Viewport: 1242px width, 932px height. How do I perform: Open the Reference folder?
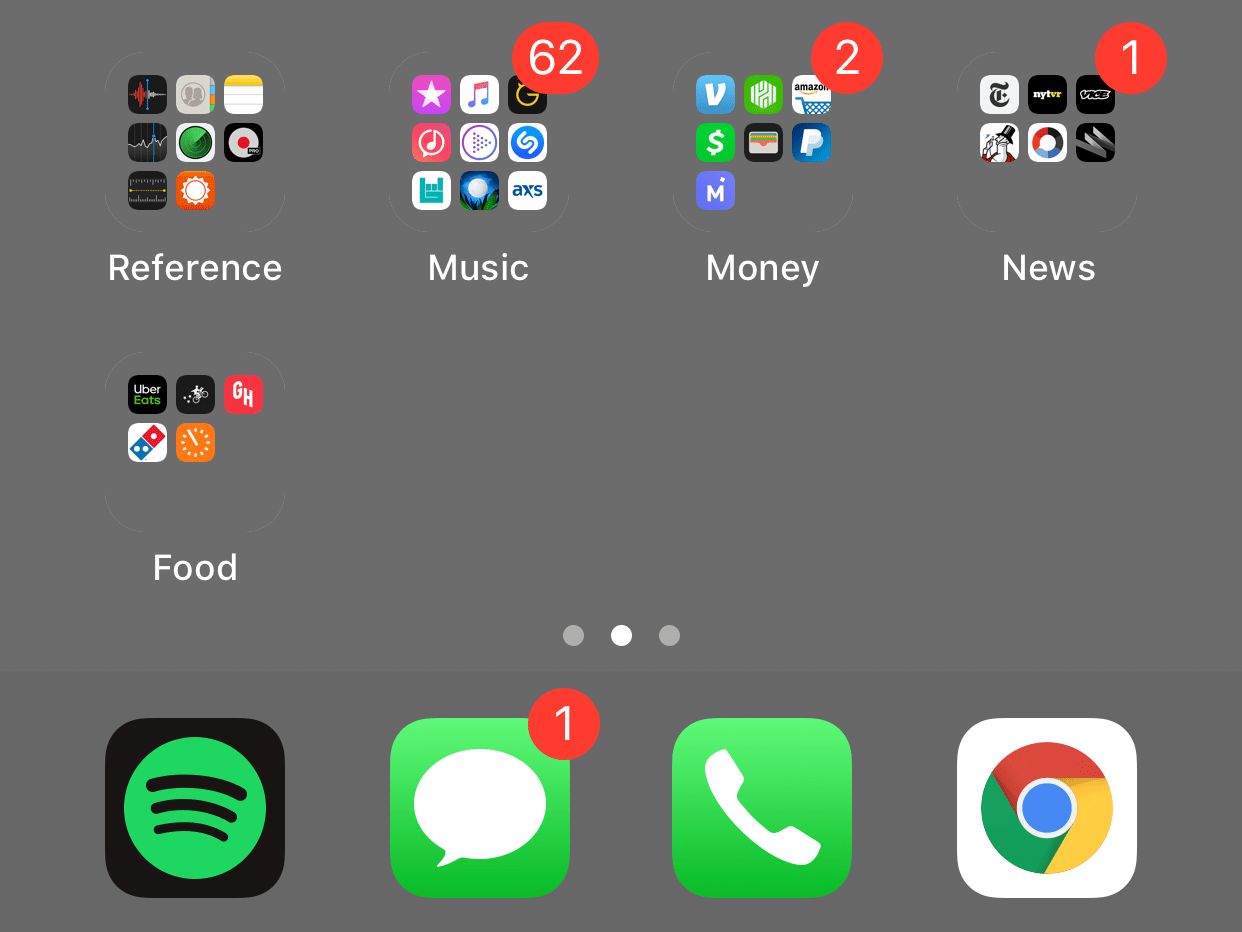click(195, 143)
